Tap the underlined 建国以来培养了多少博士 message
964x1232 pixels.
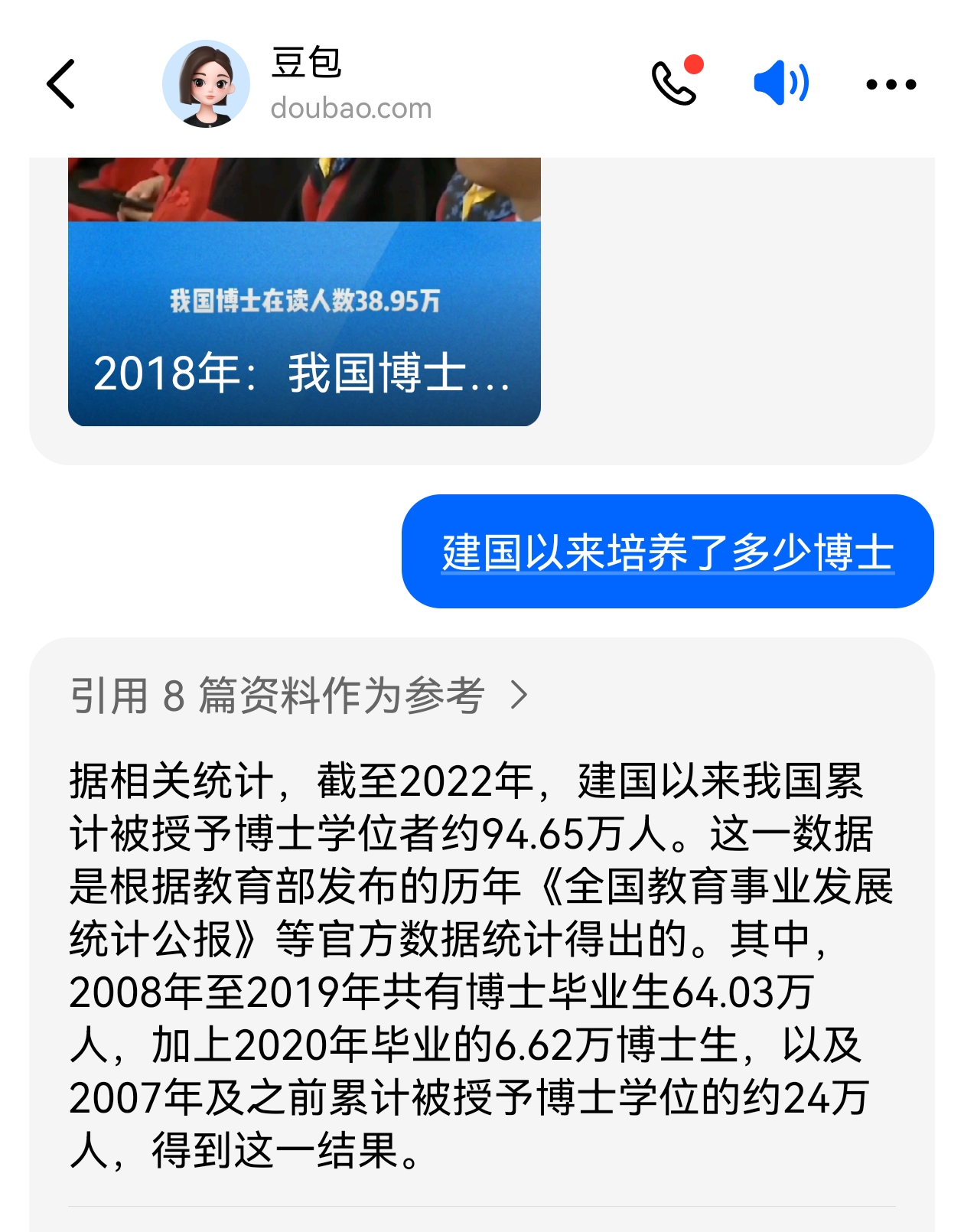point(667,552)
